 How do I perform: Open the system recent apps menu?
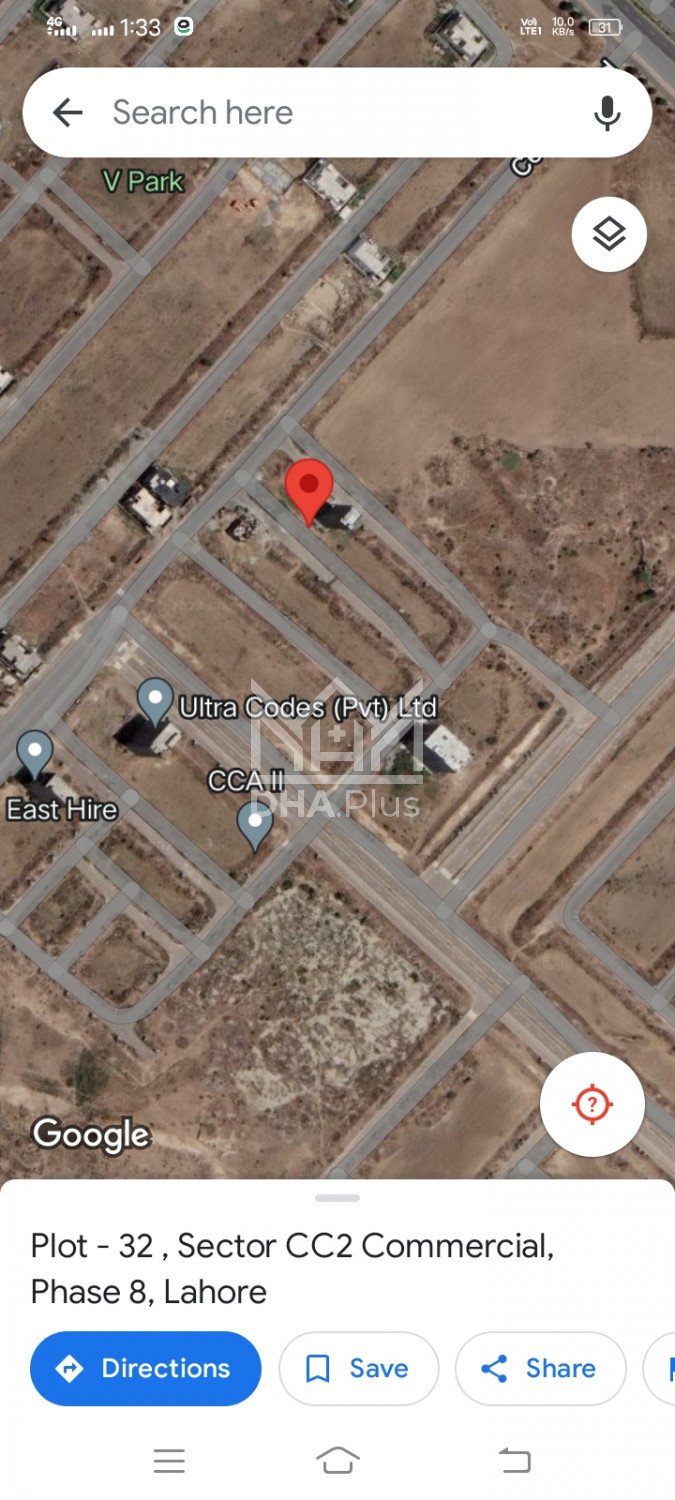(x=169, y=1461)
